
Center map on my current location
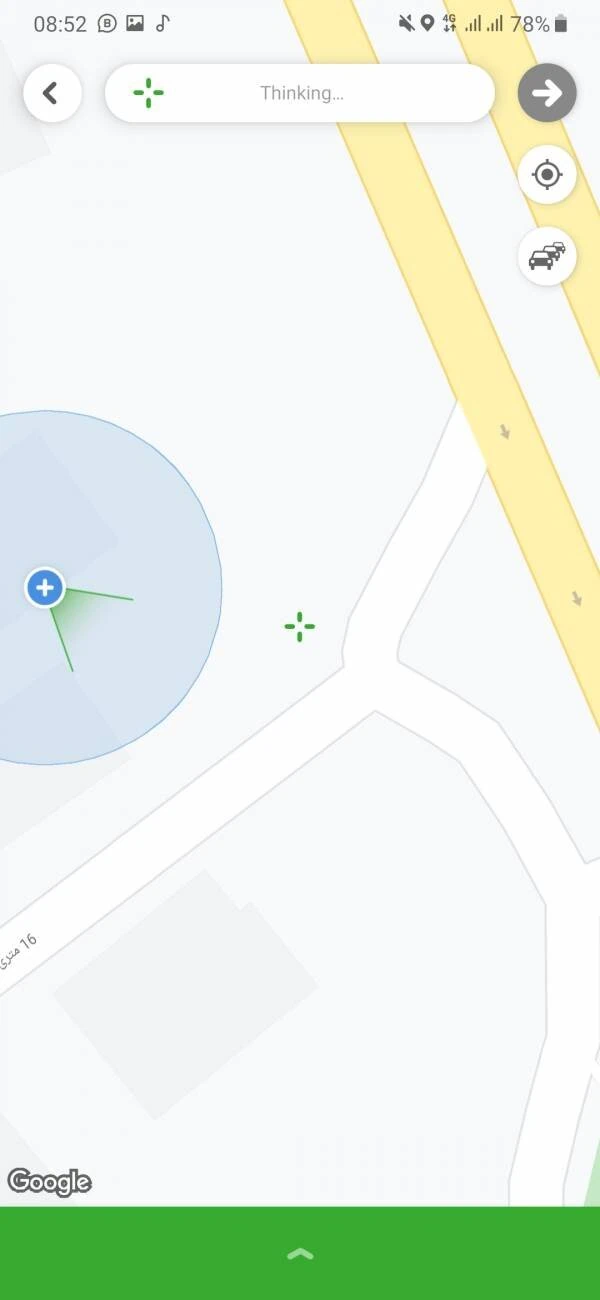pyautogui.click(x=547, y=175)
